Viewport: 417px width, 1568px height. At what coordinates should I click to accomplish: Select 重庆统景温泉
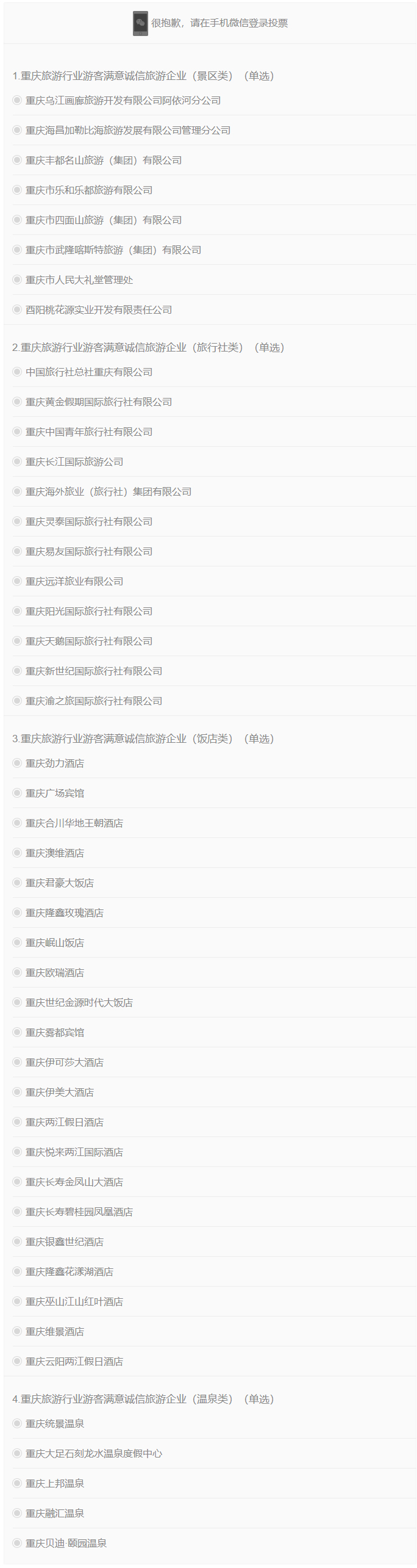pyautogui.click(x=17, y=1423)
